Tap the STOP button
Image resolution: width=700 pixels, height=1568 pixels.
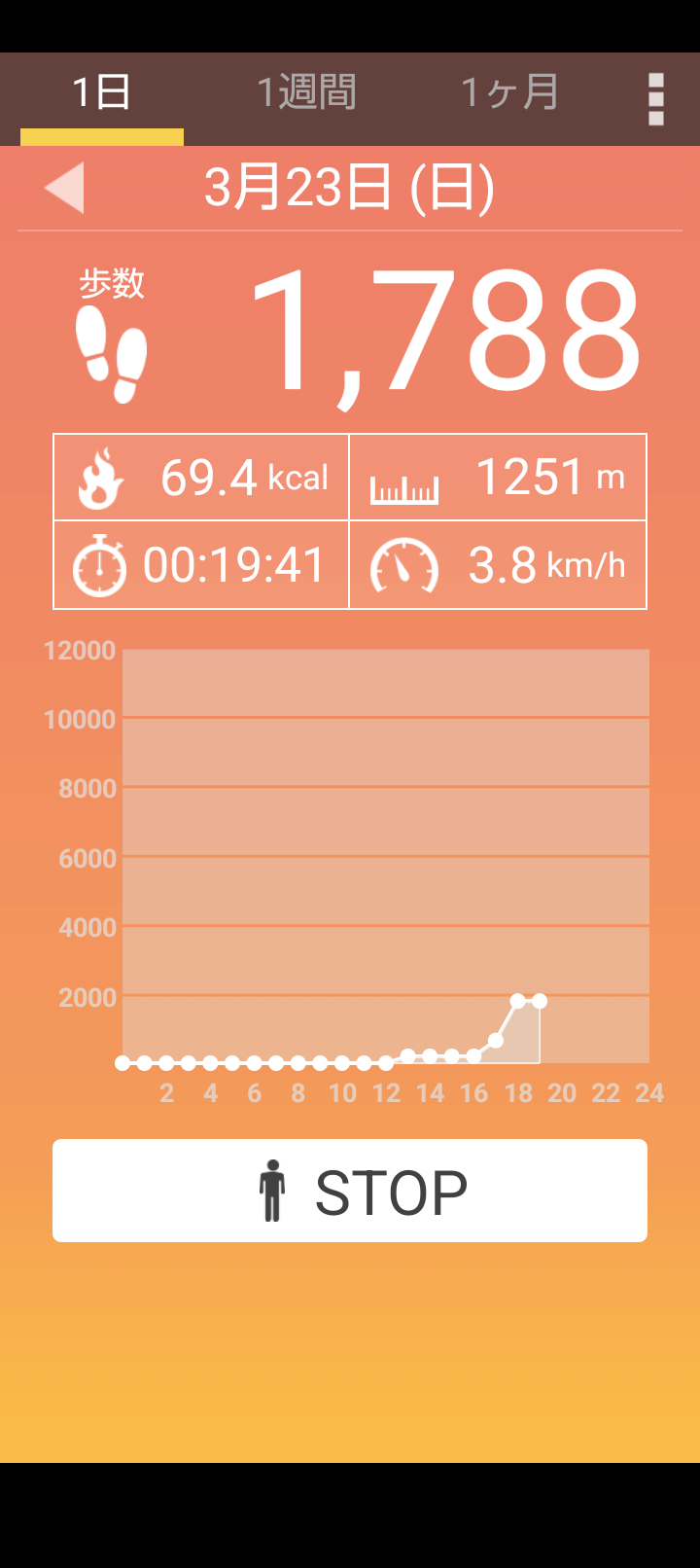point(350,1191)
